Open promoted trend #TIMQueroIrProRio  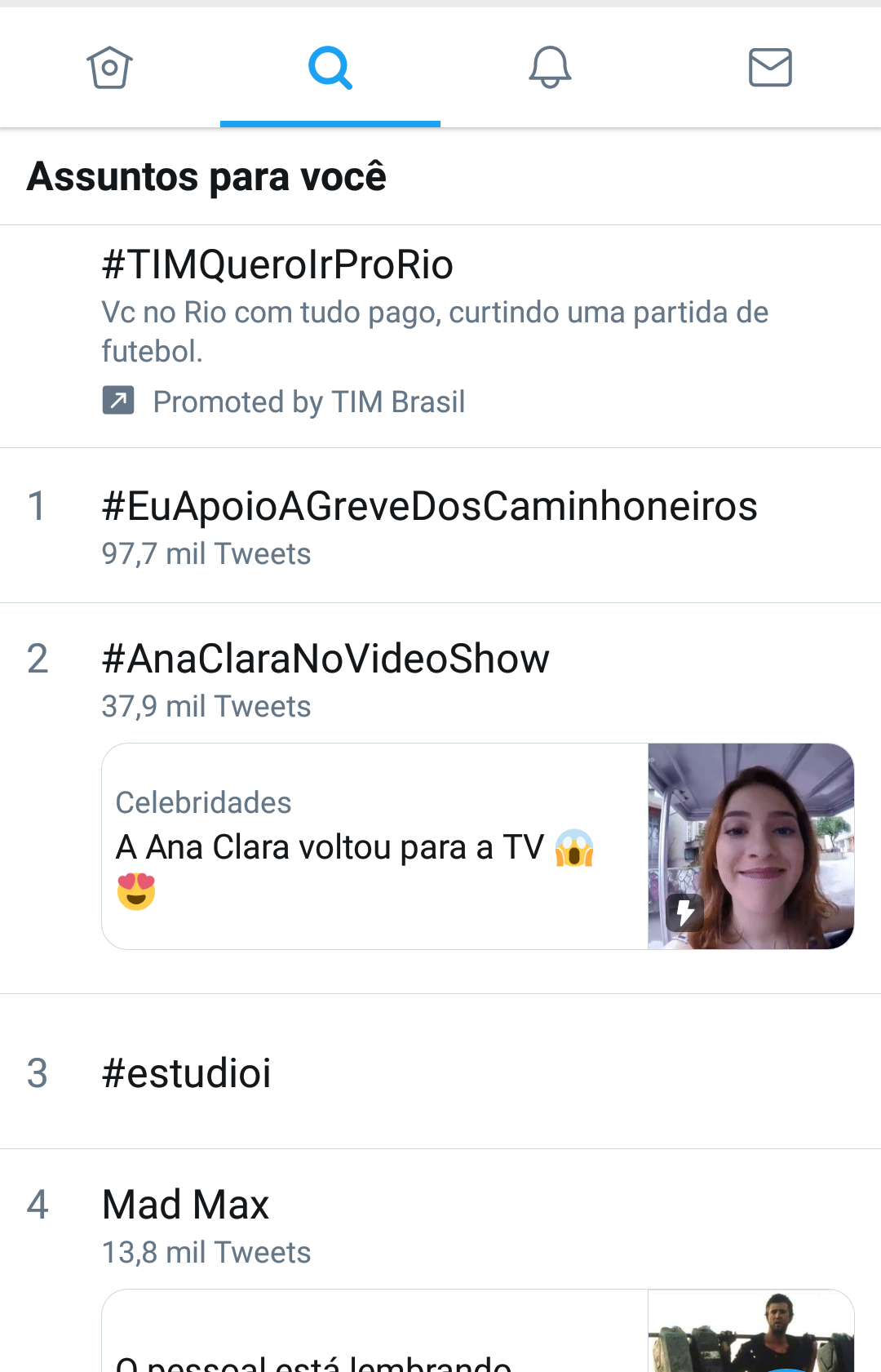click(x=277, y=265)
